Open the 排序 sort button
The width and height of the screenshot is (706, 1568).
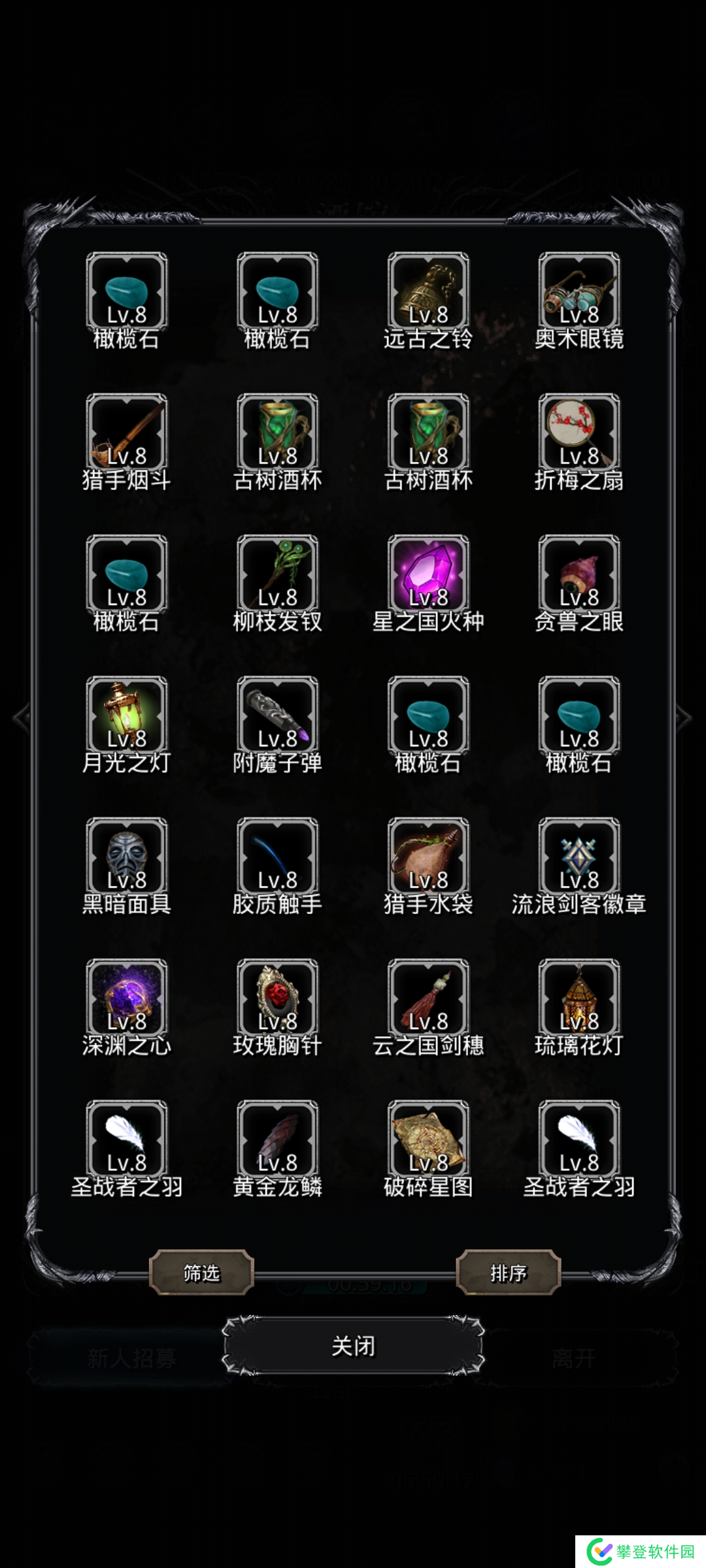click(x=508, y=1272)
